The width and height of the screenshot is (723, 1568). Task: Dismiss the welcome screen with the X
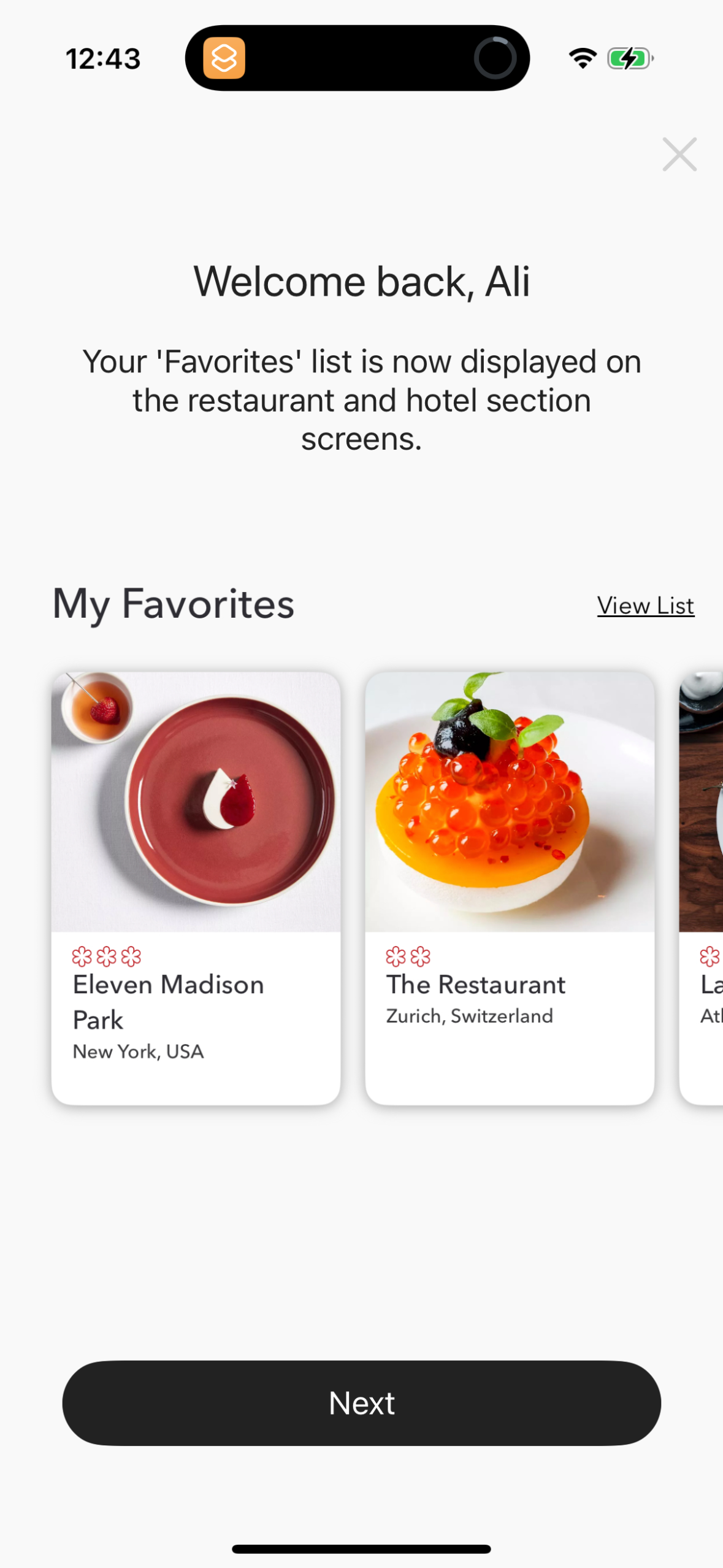pos(679,155)
